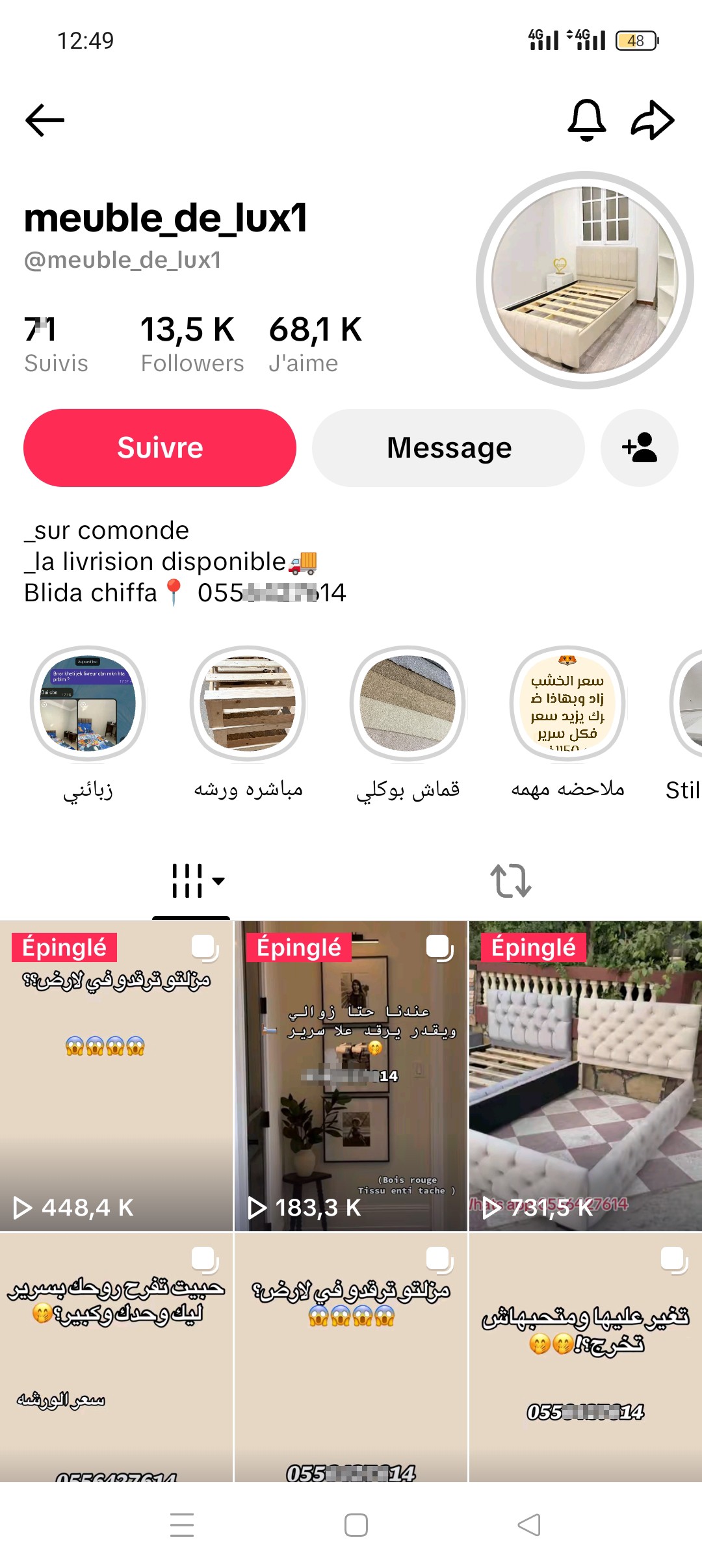Image resolution: width=702 pixels, height=1568 pixels.
Task: Open suggested accounts with add-person icon
Action: pos(640,448)
